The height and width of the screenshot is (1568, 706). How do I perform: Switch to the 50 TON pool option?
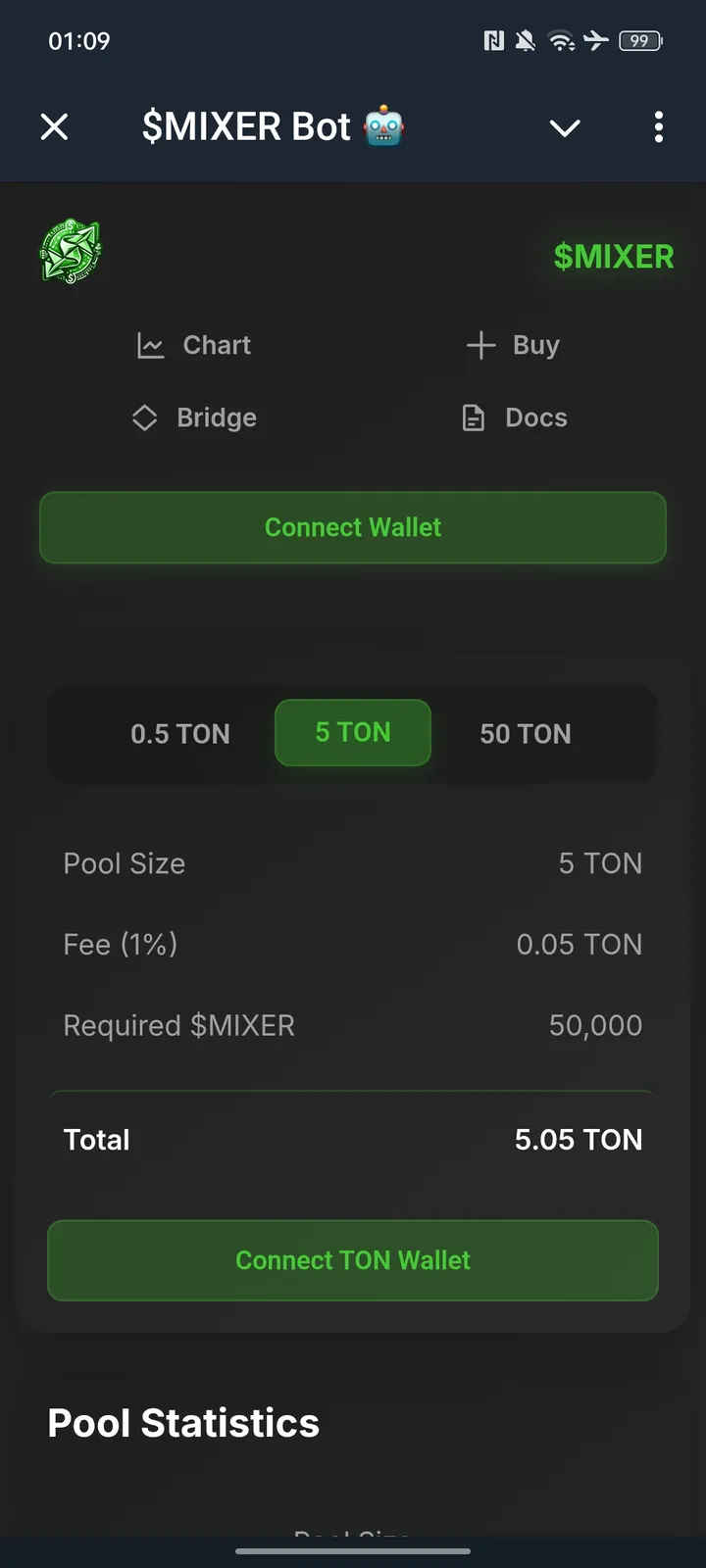coord(526,734)
